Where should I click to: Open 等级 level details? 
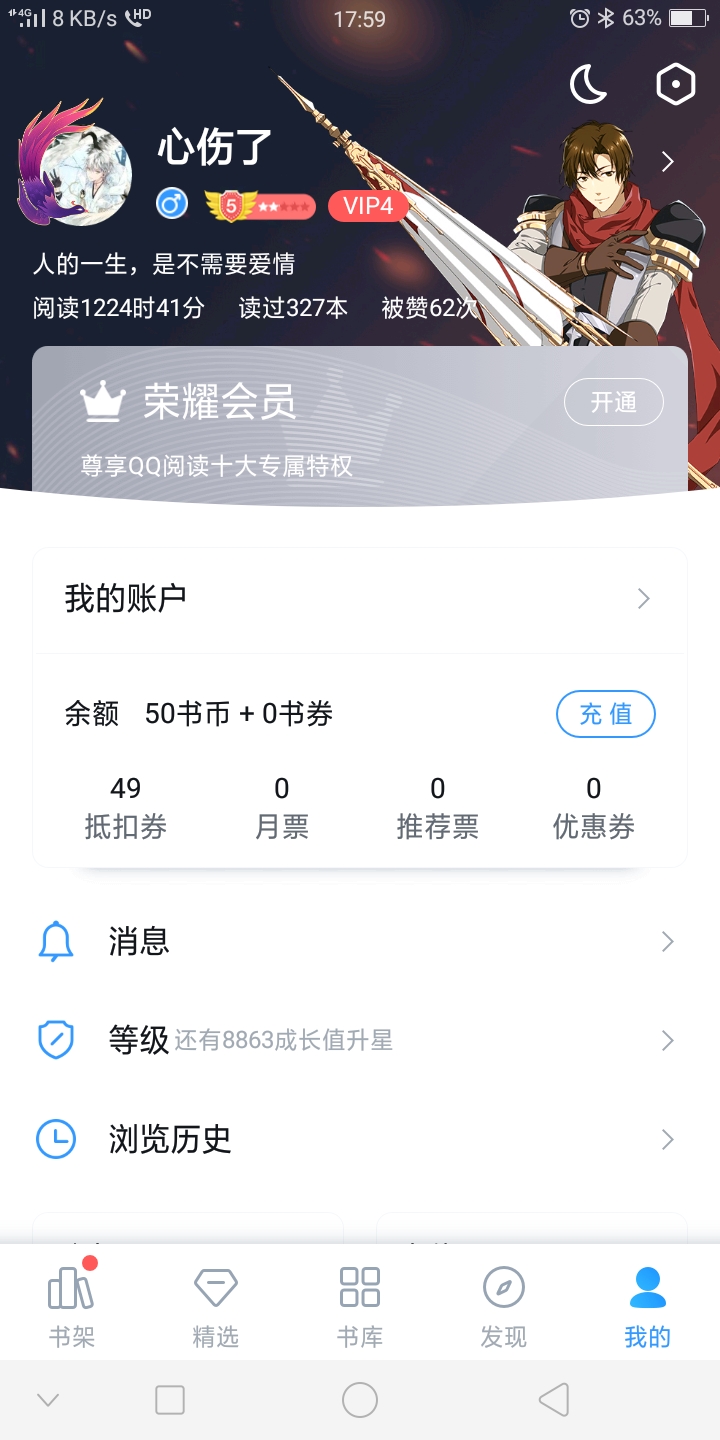coord(360,1041)
